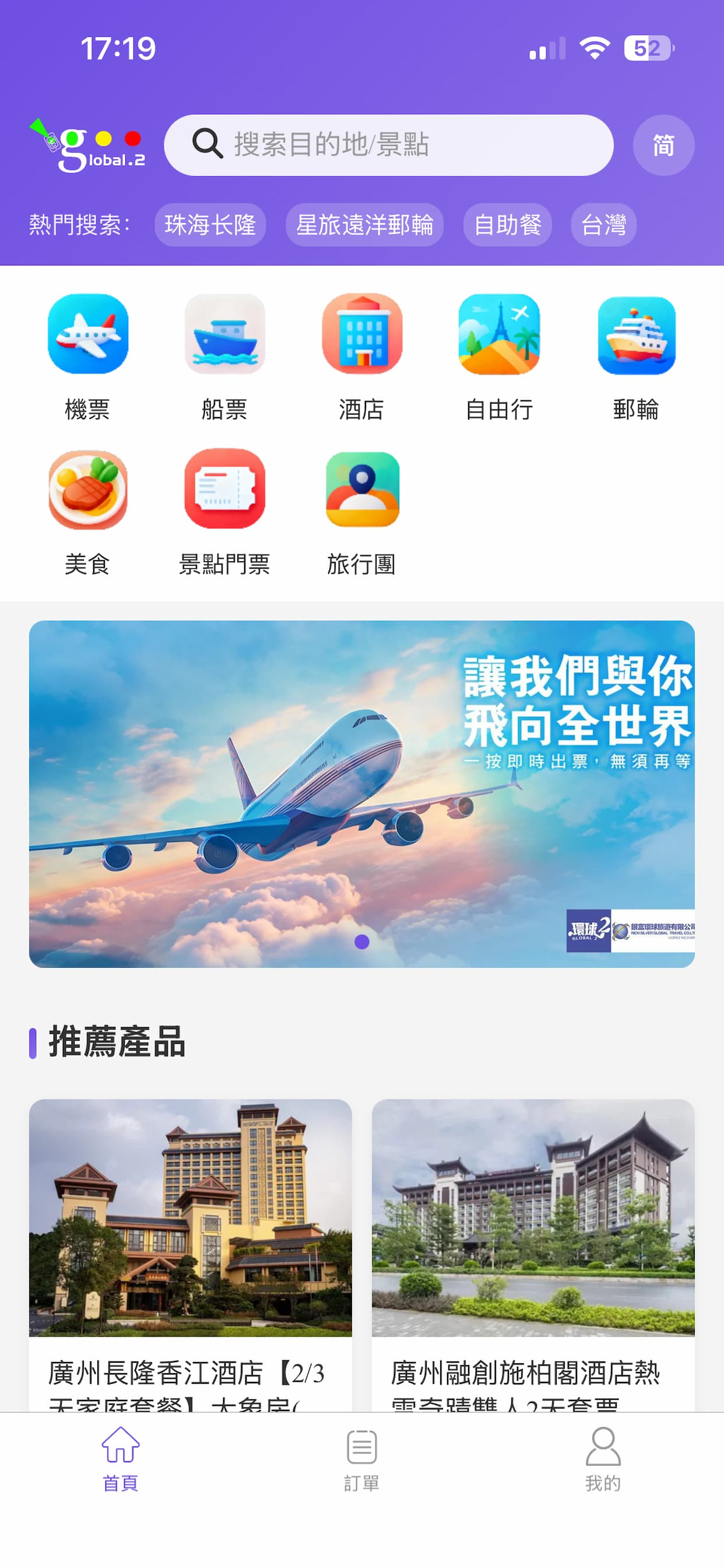Tap the 台灣 hot search chip
The height and width of the screenshot is (1568, 724).
603,225
